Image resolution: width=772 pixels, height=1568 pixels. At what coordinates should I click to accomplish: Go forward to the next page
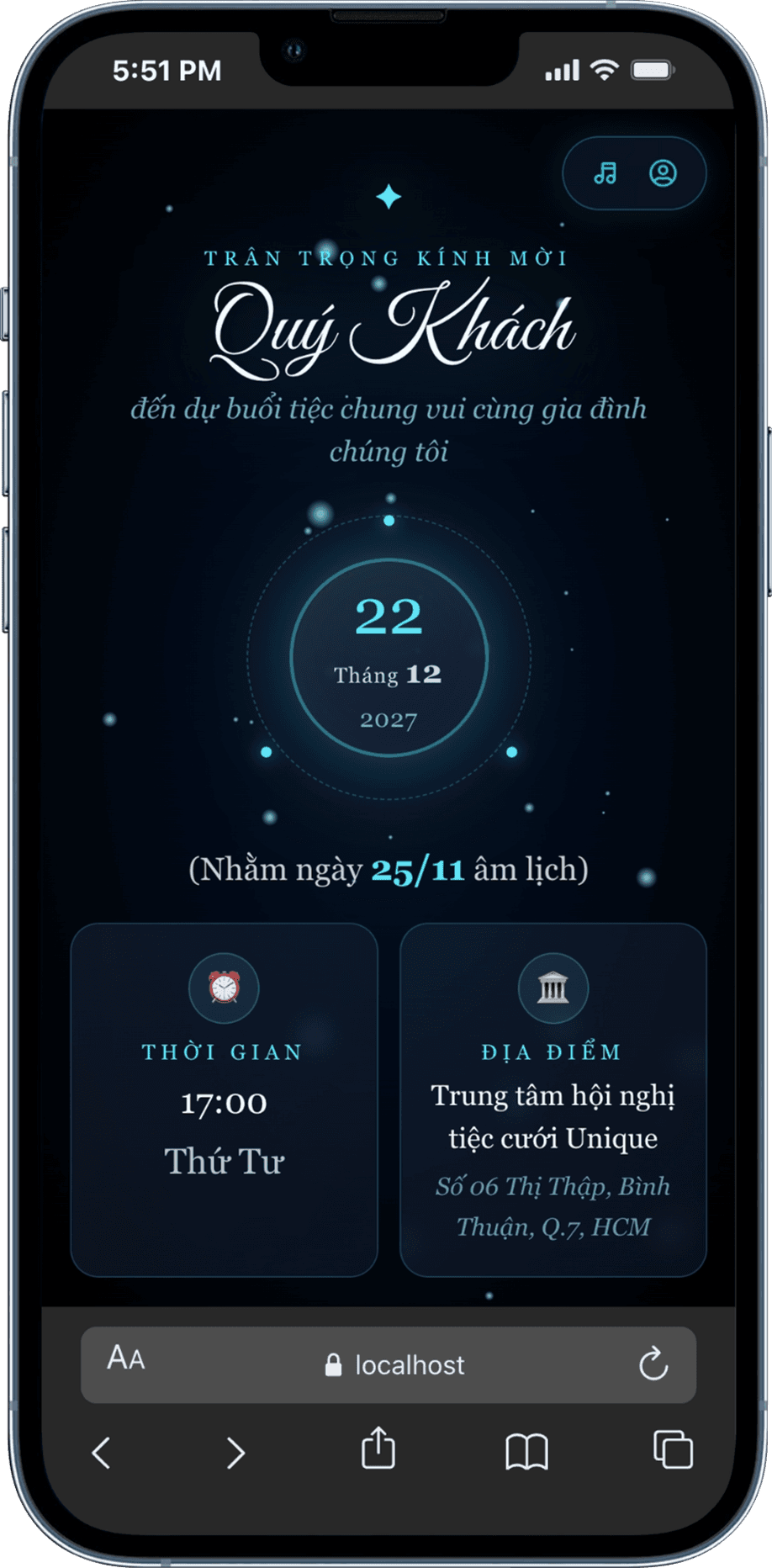236,1453
